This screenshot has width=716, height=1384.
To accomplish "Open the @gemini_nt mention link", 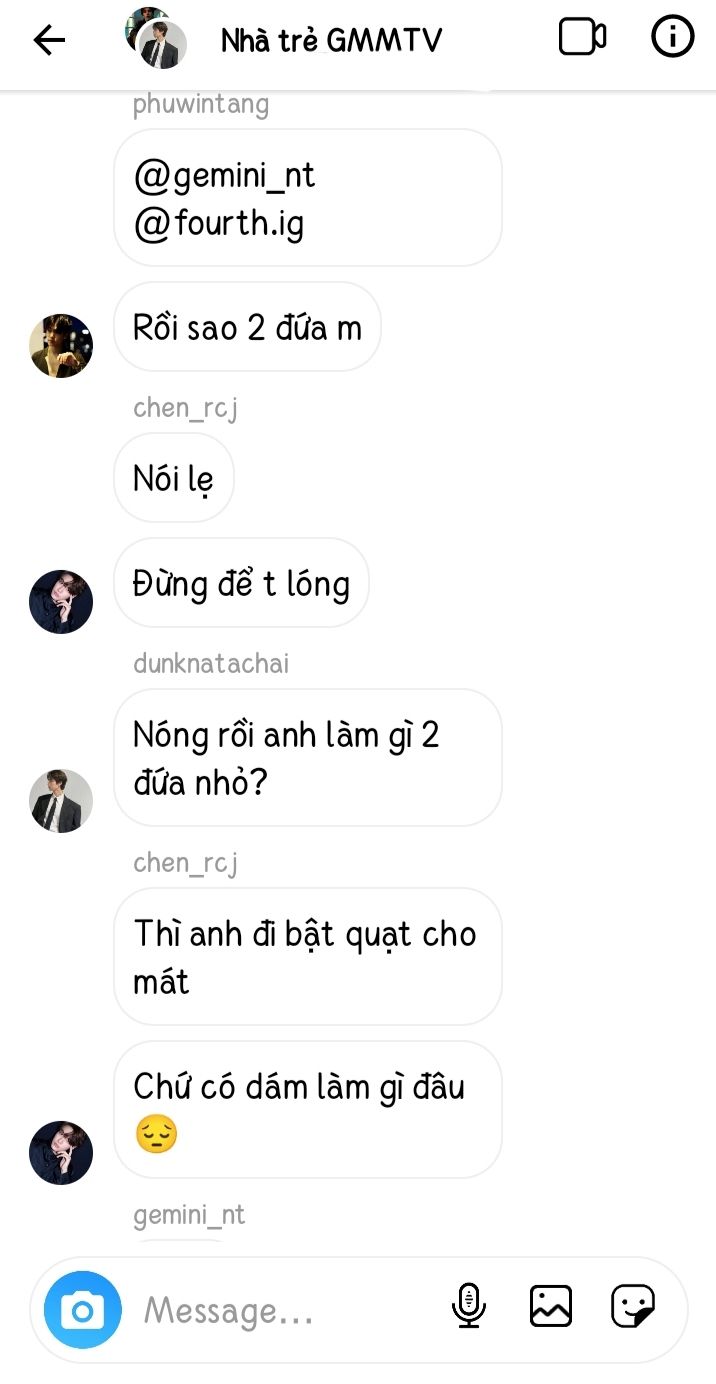I will pos(225,176).
